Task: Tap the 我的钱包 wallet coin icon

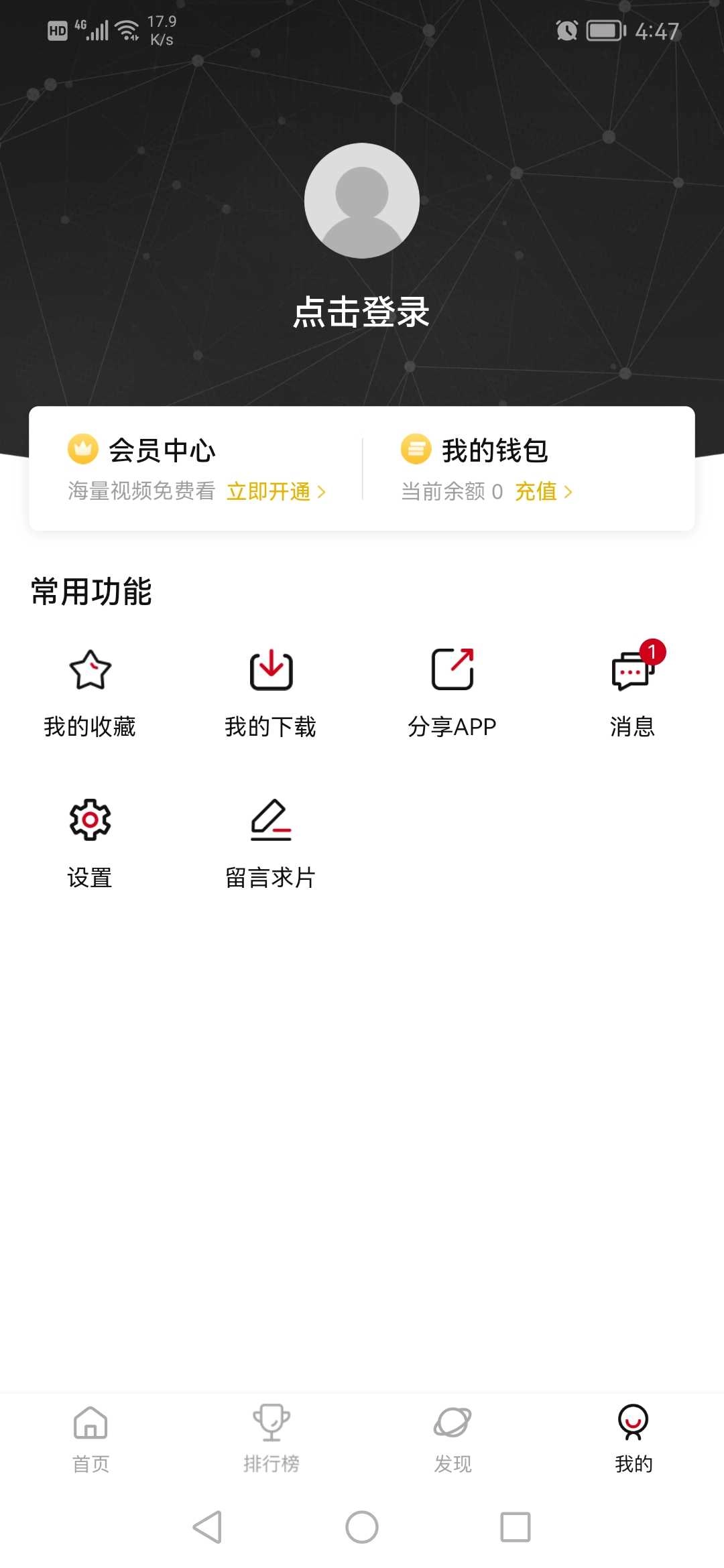Action: point(415,450)
